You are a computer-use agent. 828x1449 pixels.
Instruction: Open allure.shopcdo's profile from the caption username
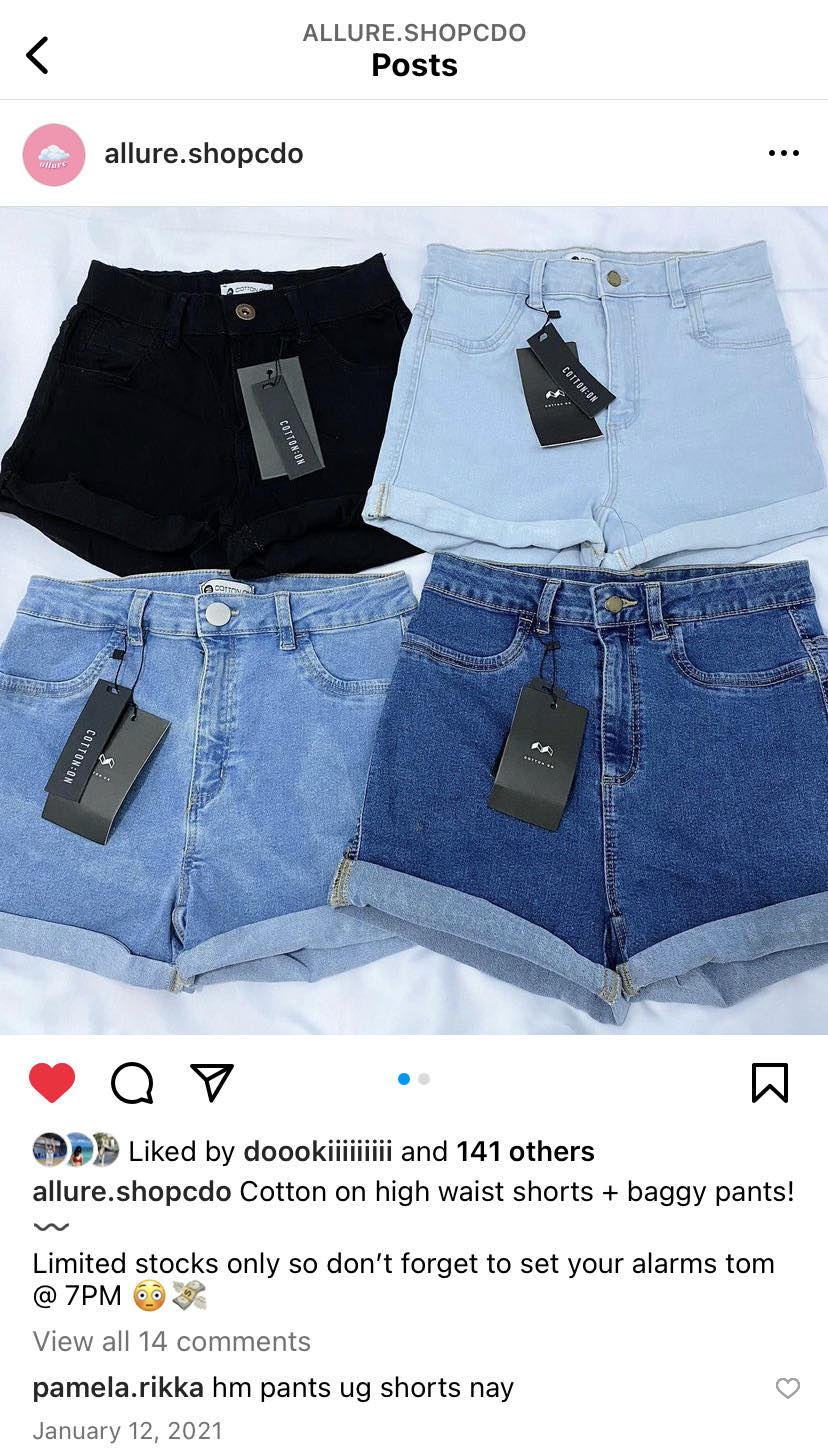(132, 1192)
